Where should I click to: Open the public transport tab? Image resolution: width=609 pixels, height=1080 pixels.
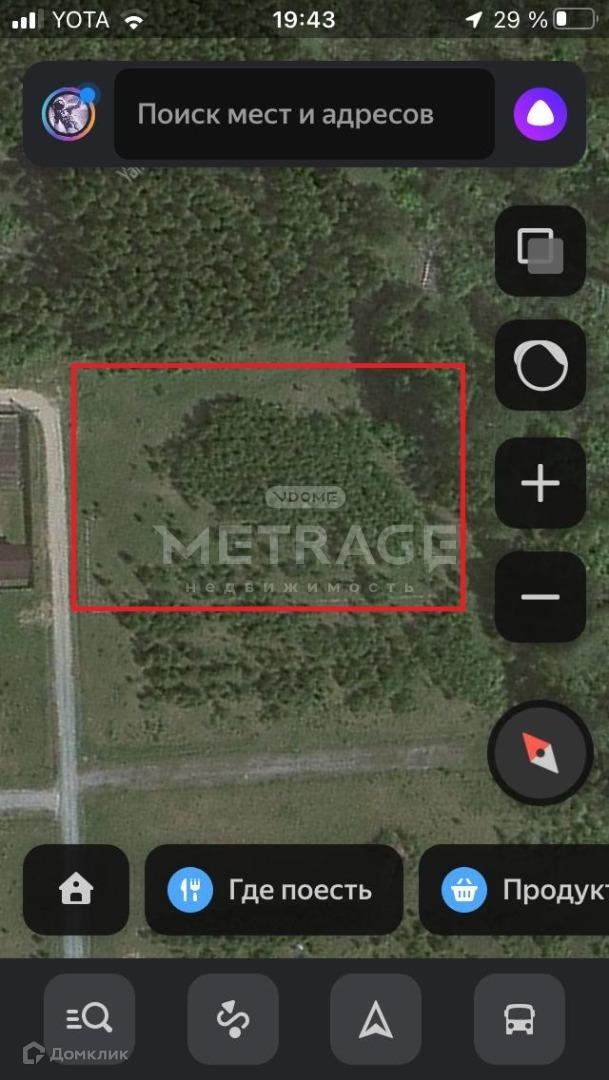pyautogui.click(x=519, y=1019)
